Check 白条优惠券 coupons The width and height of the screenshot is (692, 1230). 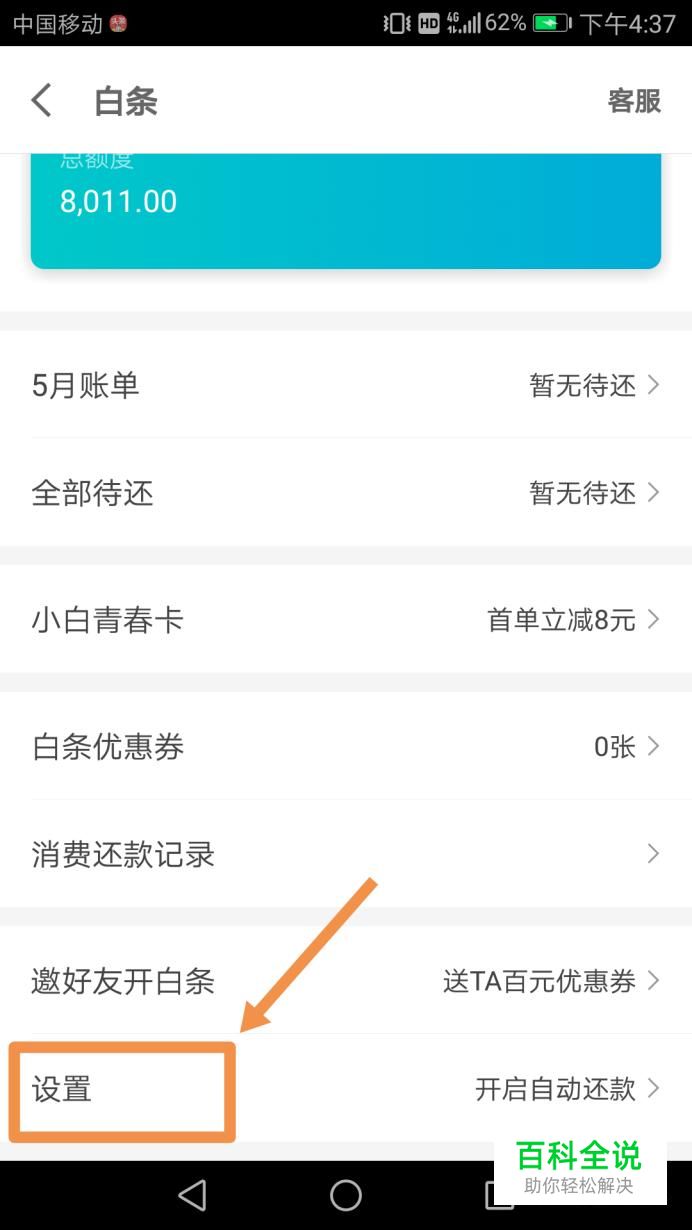(346, 747)
